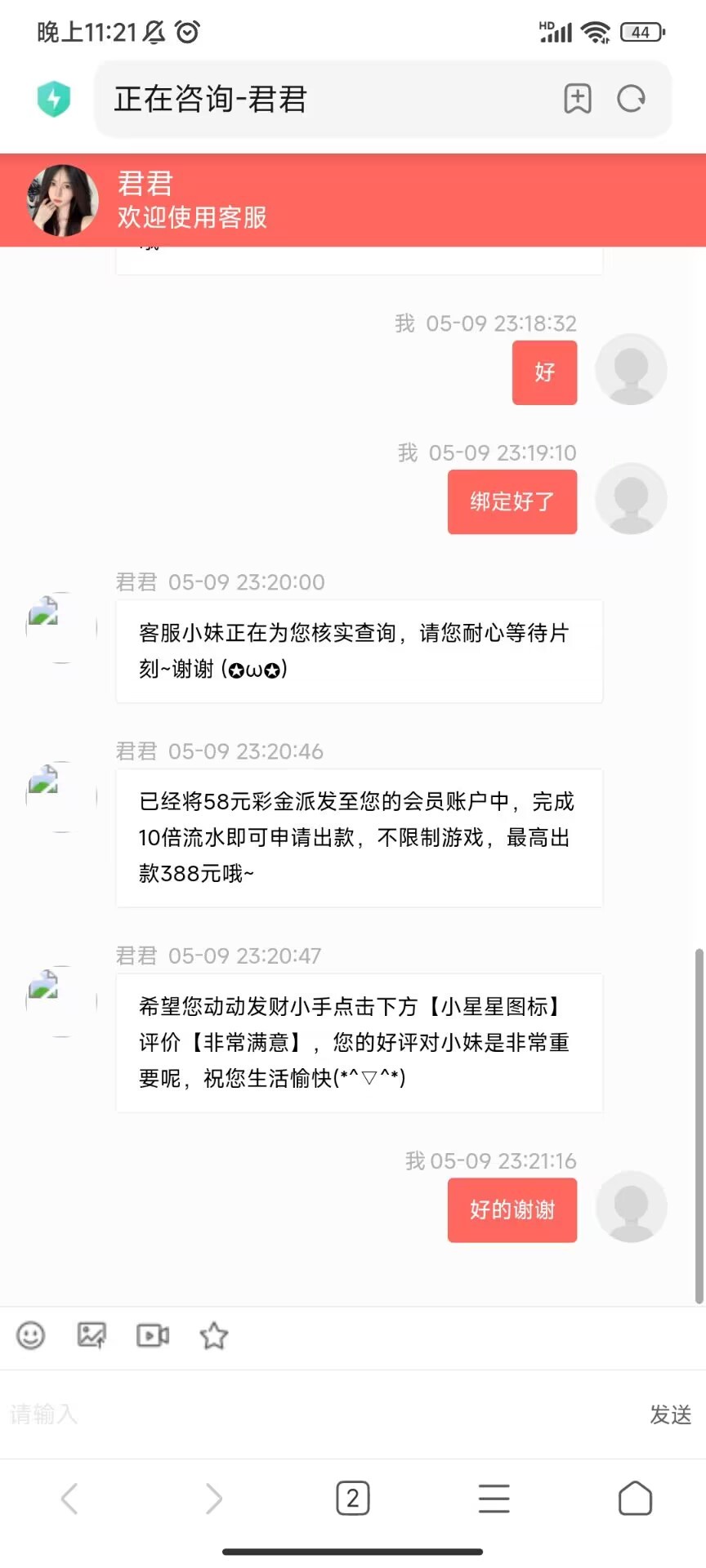
Task: Reload the current page
Action: (x=631, y=99)
